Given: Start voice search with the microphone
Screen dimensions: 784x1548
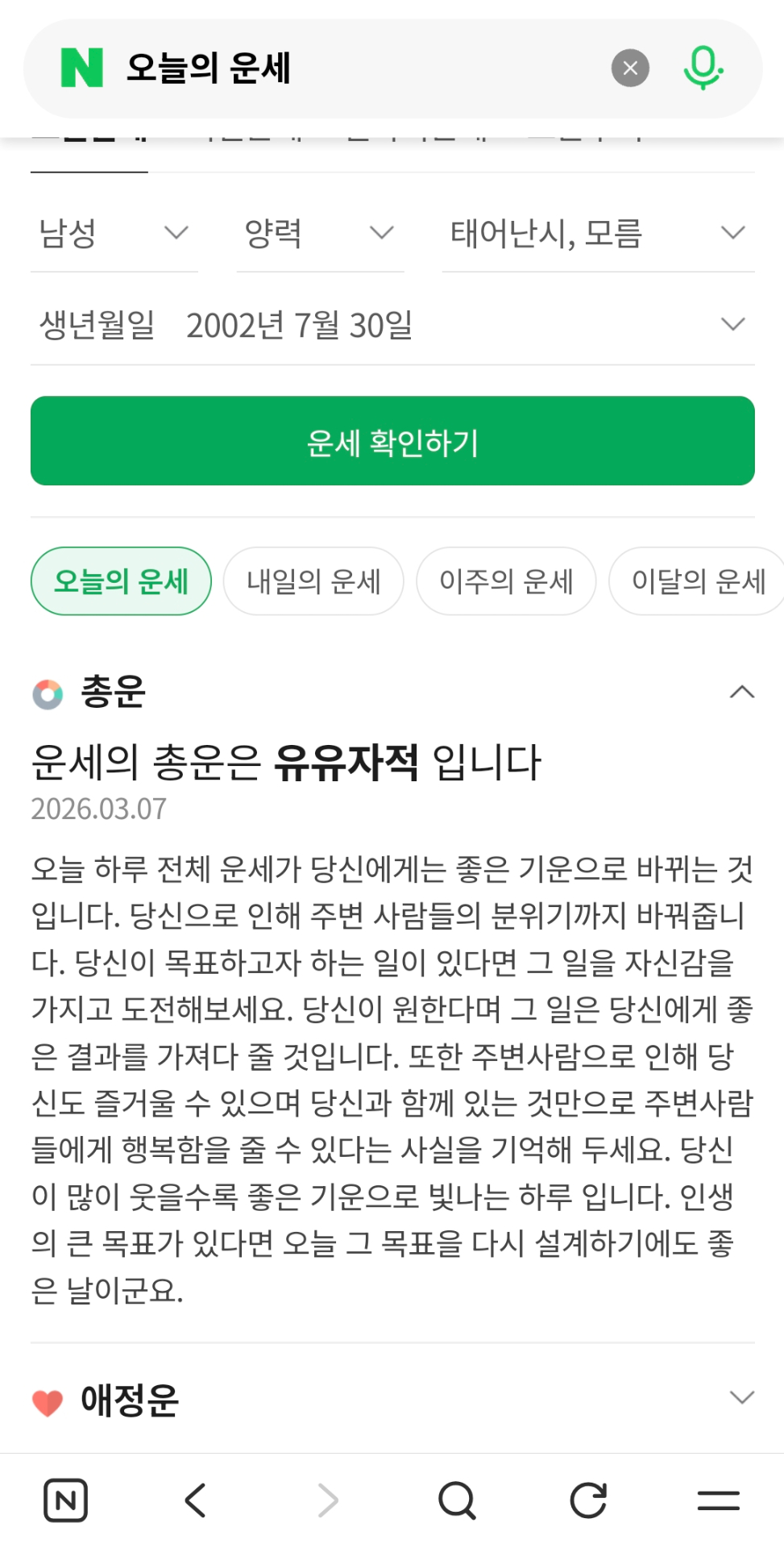Looking at the screenshot, I should (703, 69).
